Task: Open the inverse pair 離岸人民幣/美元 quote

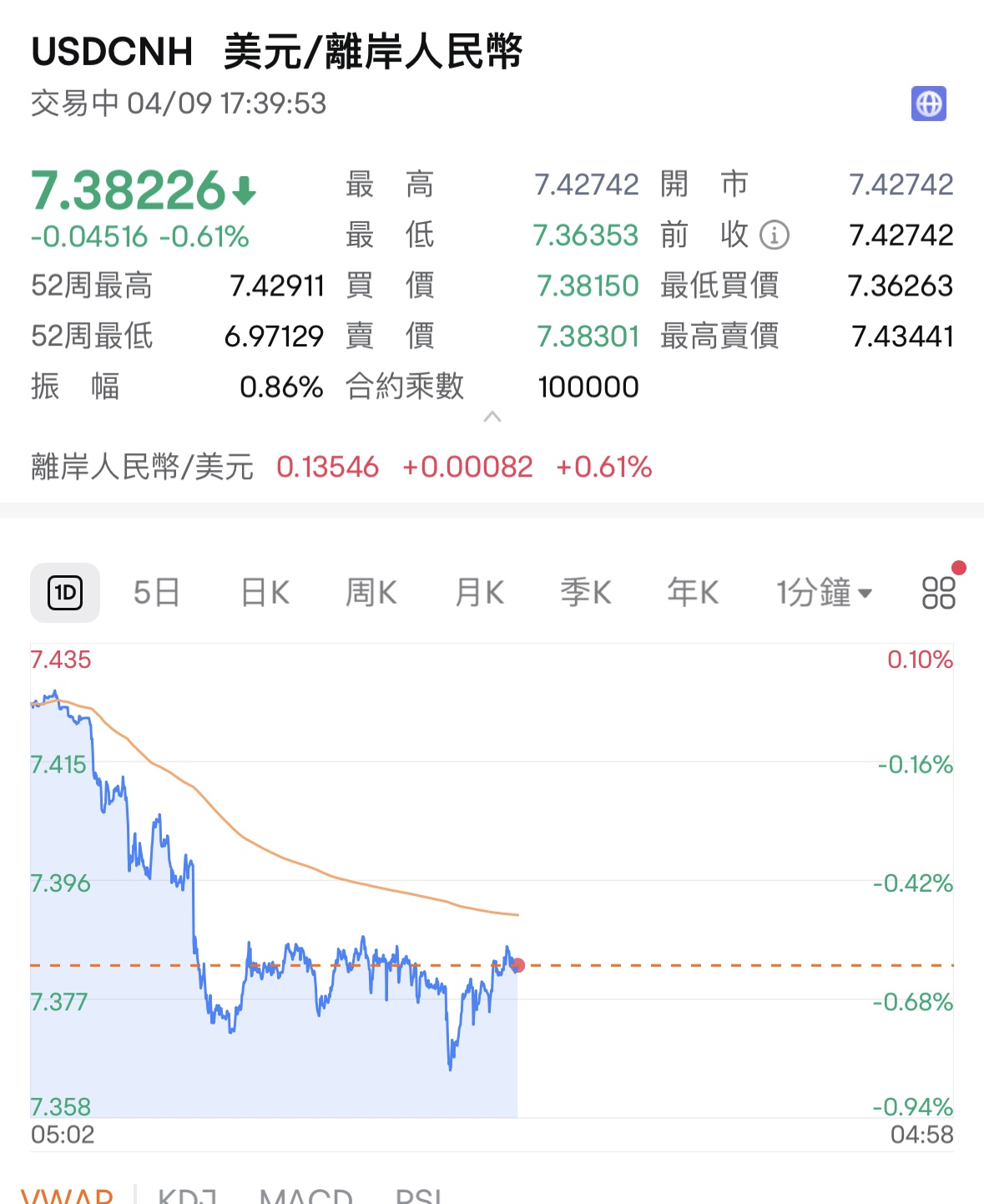Action: click(x=143, y=468)
